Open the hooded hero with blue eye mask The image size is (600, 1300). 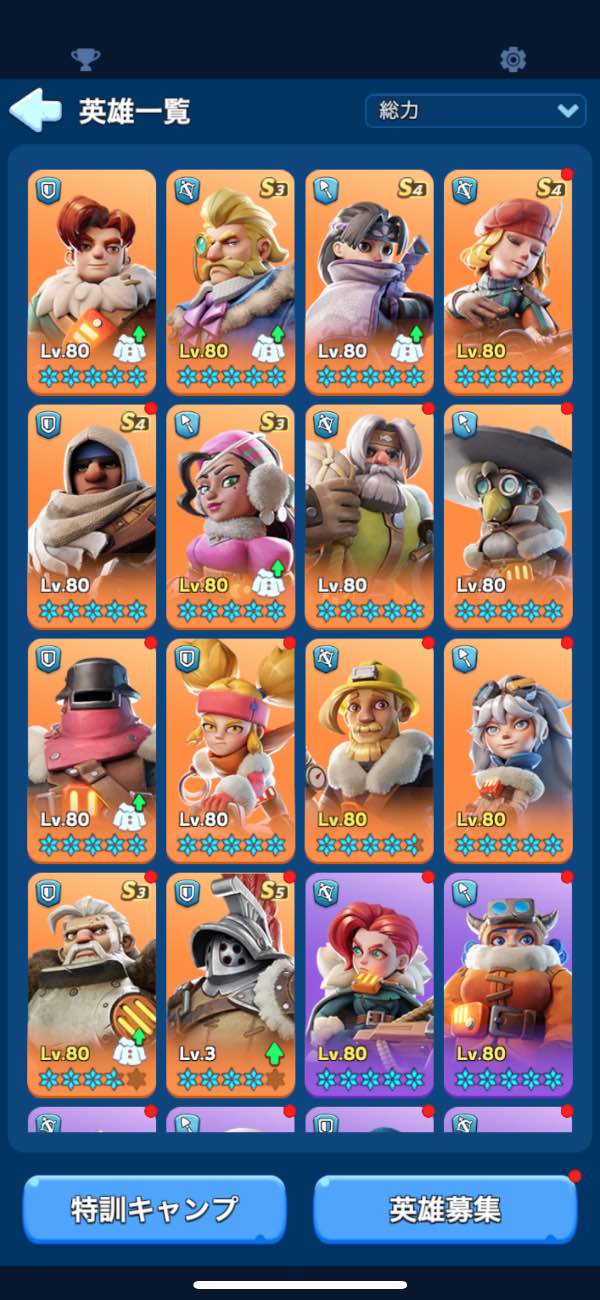(92, 515)
